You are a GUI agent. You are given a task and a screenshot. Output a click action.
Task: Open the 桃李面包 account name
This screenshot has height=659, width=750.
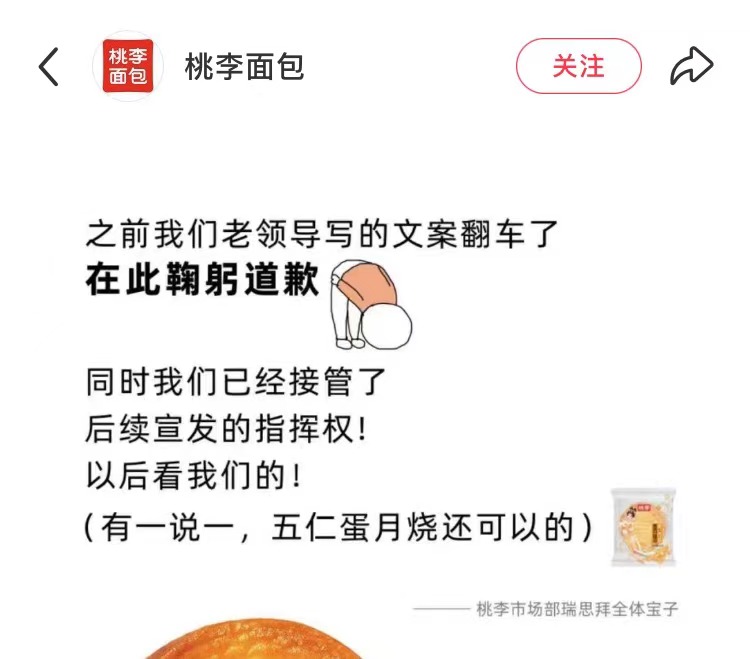(244, 67)
